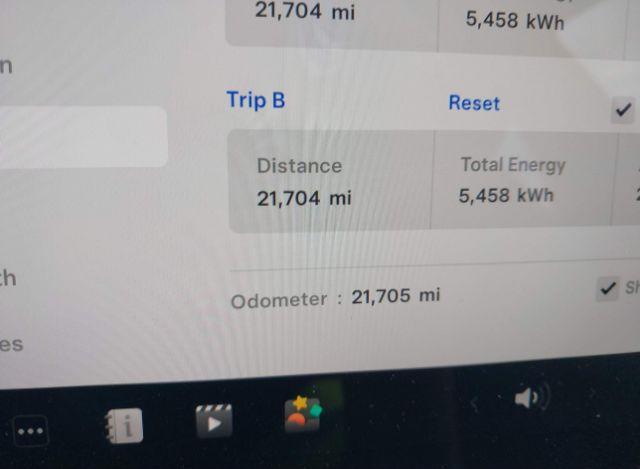Reset the Trip B meter

pos(474,103)
